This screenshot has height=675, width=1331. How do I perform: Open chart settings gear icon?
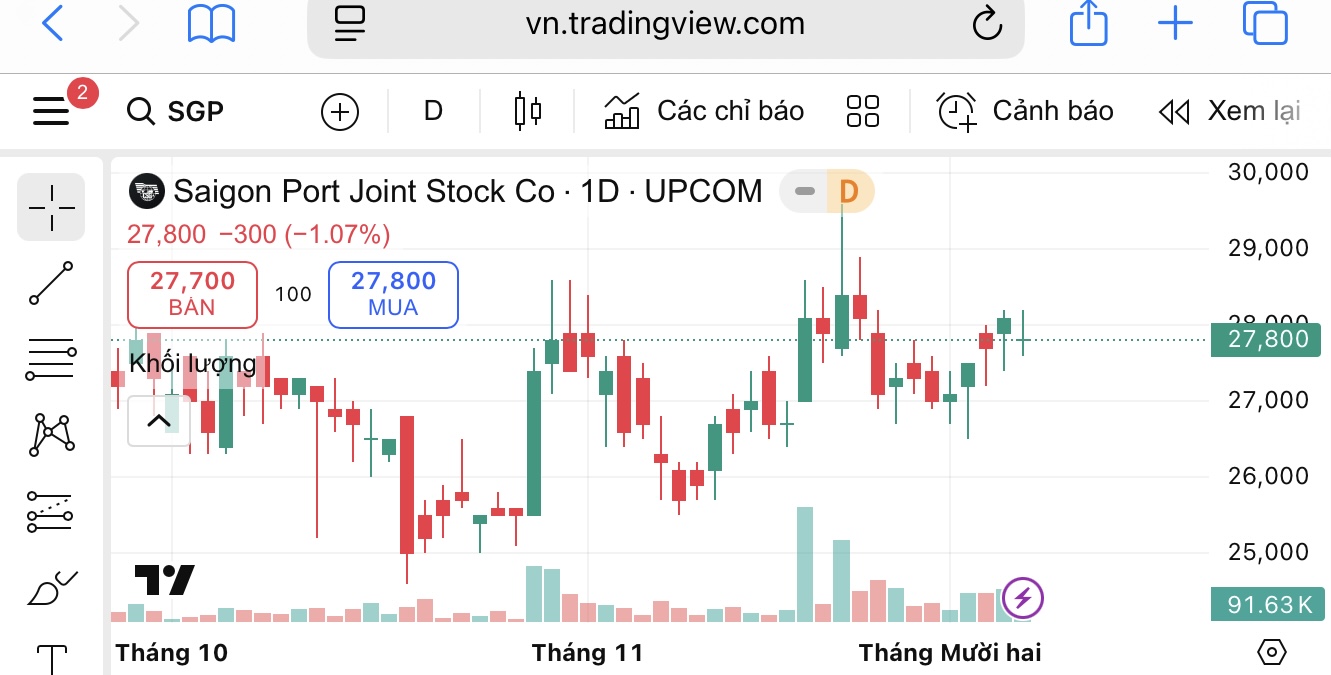1270,652
